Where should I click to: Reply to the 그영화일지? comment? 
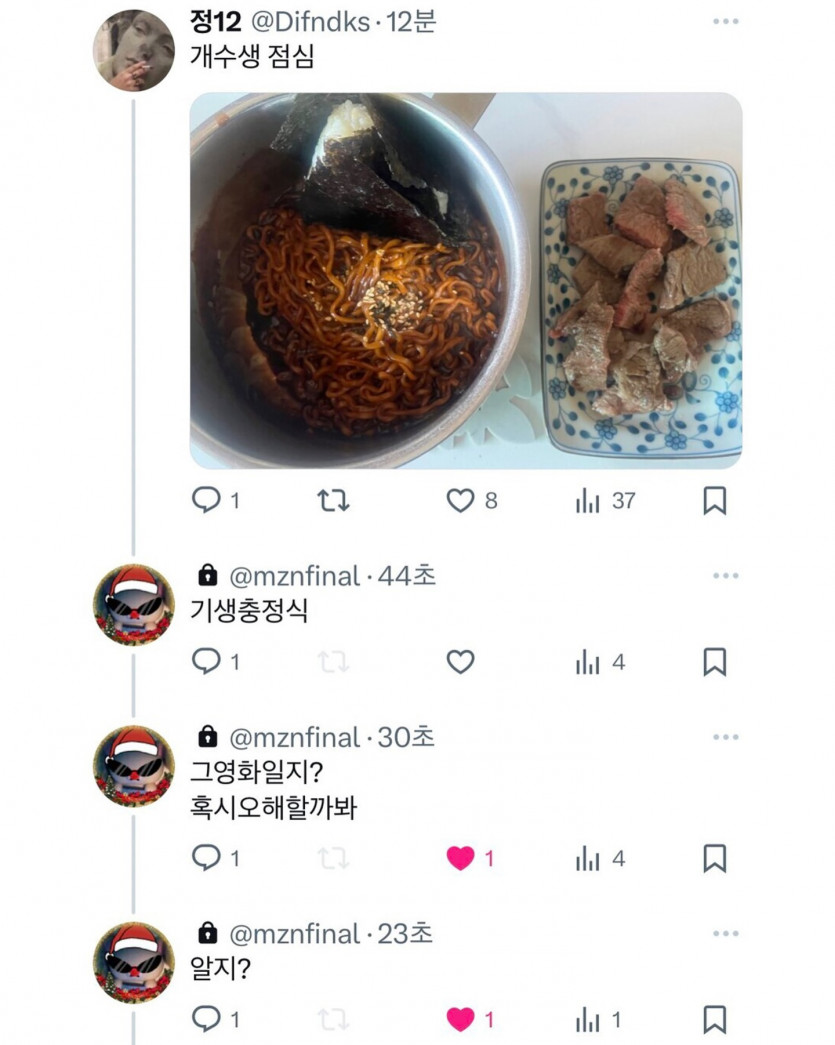point(206,858)
